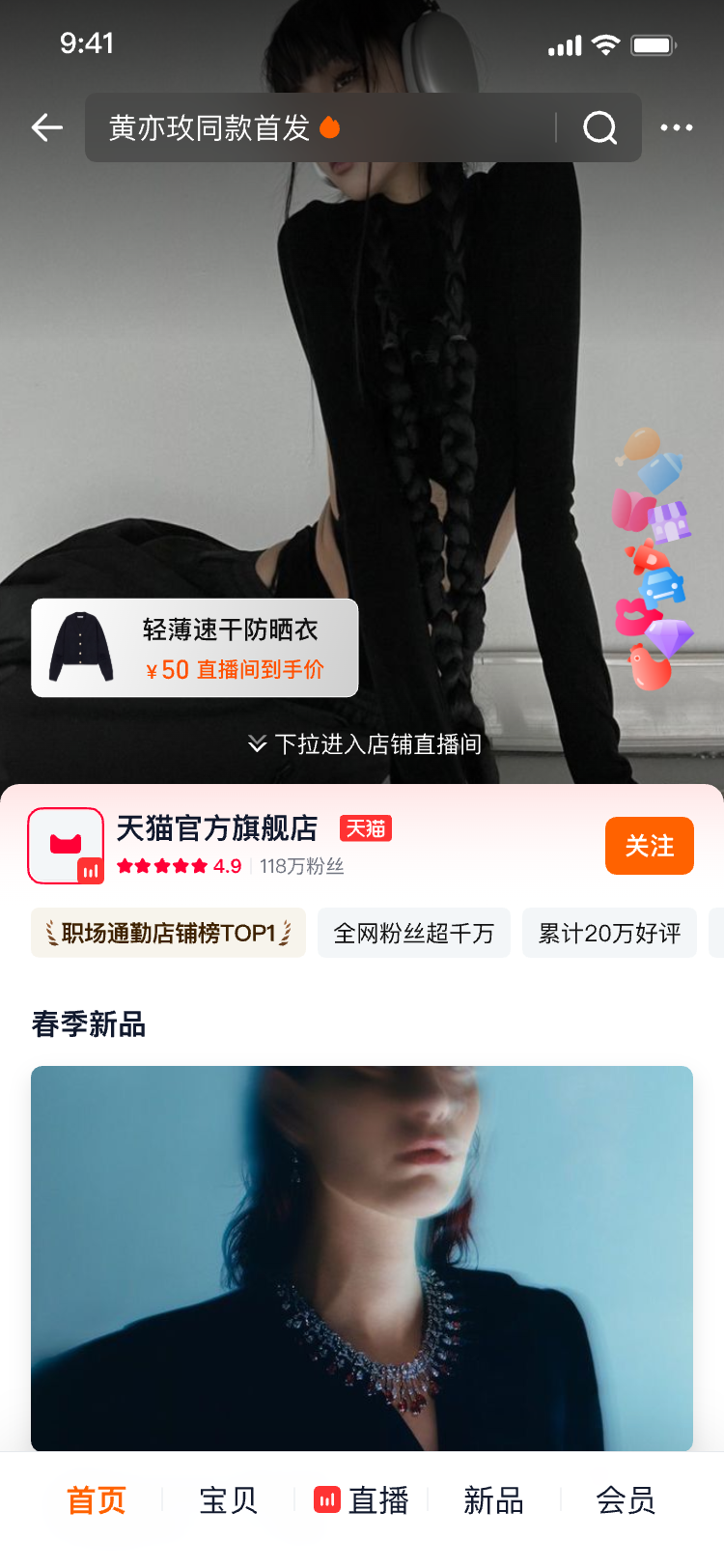
Task: Switch to the 宝贝 tab
Action: [x=229, y=1500]
